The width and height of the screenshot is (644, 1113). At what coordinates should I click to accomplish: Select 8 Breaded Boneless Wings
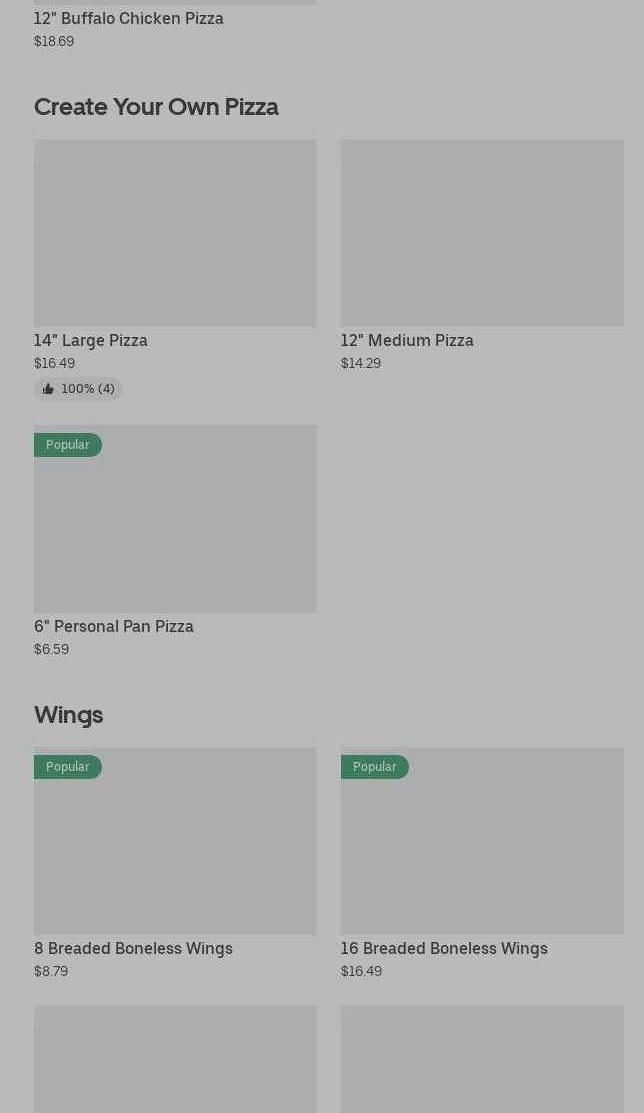pos(175,863)
